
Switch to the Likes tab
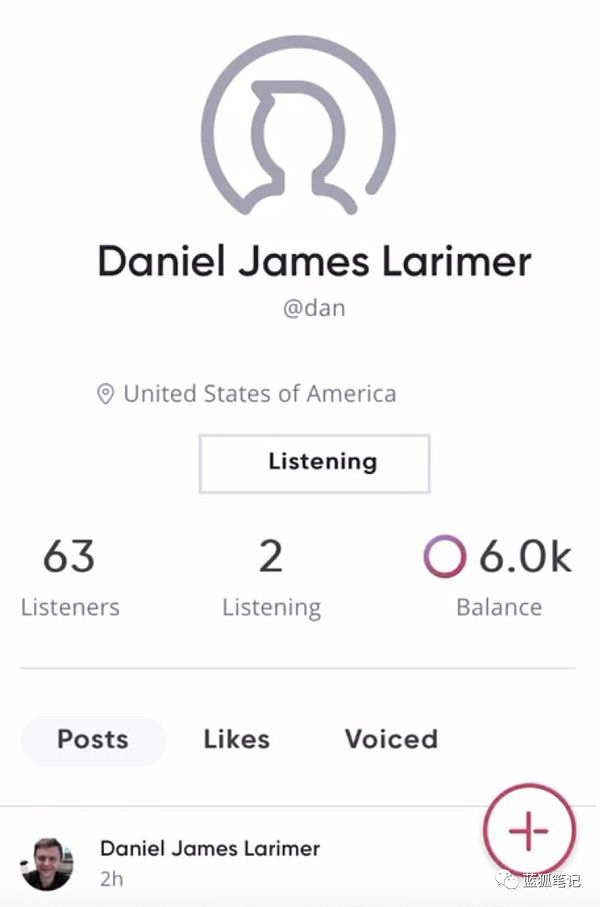[236, 740]
